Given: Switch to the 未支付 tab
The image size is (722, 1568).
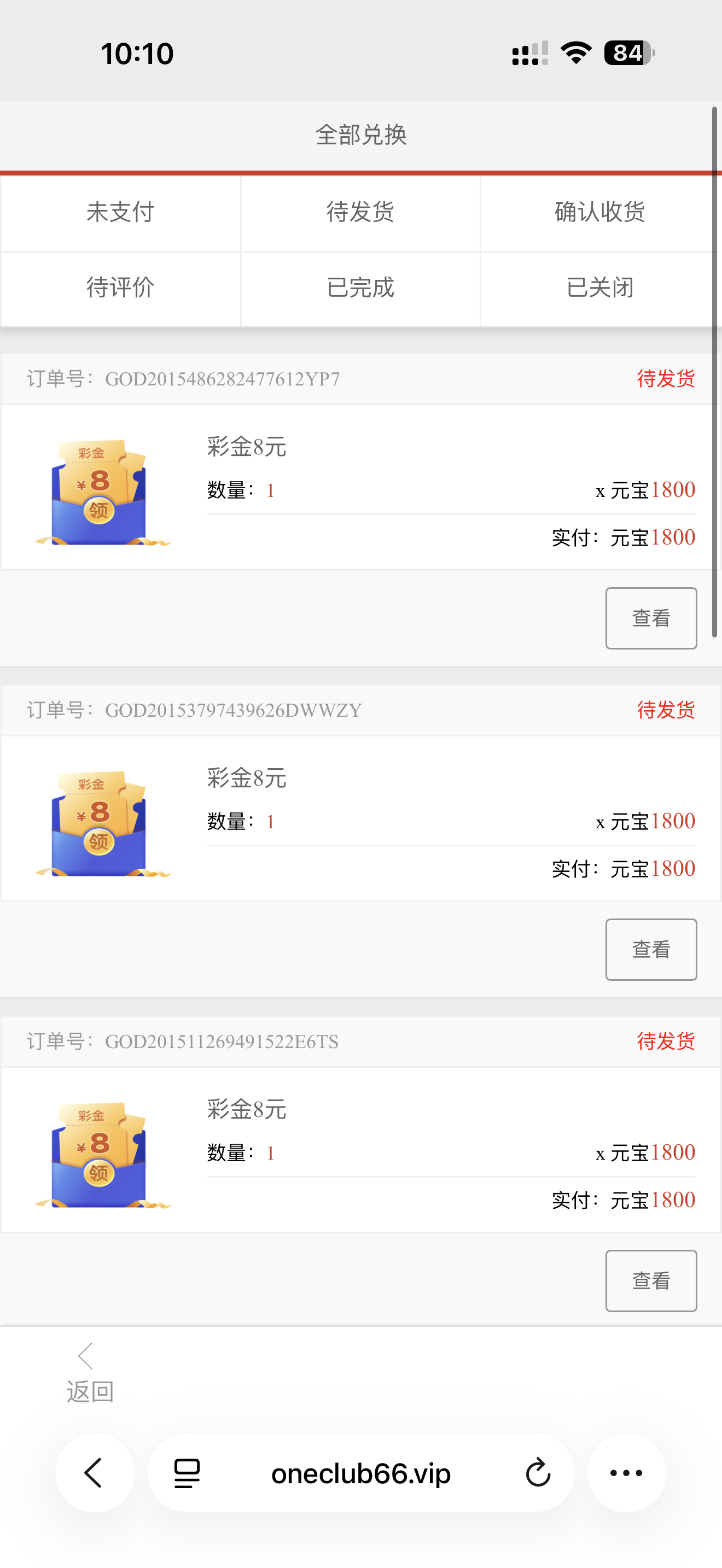Looking at the screenshot, I should 120,213.
